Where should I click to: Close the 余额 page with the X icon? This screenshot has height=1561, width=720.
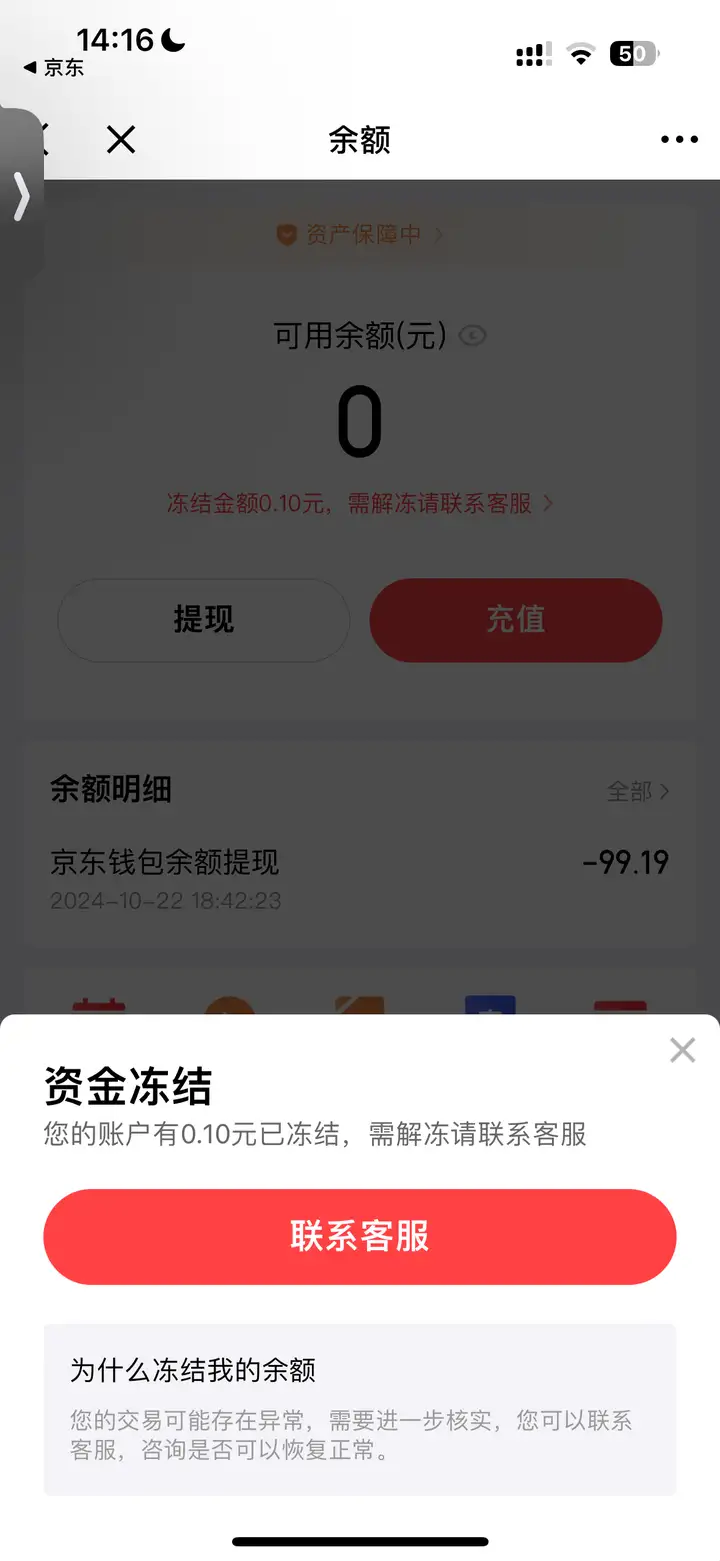(x=121, y=139)
